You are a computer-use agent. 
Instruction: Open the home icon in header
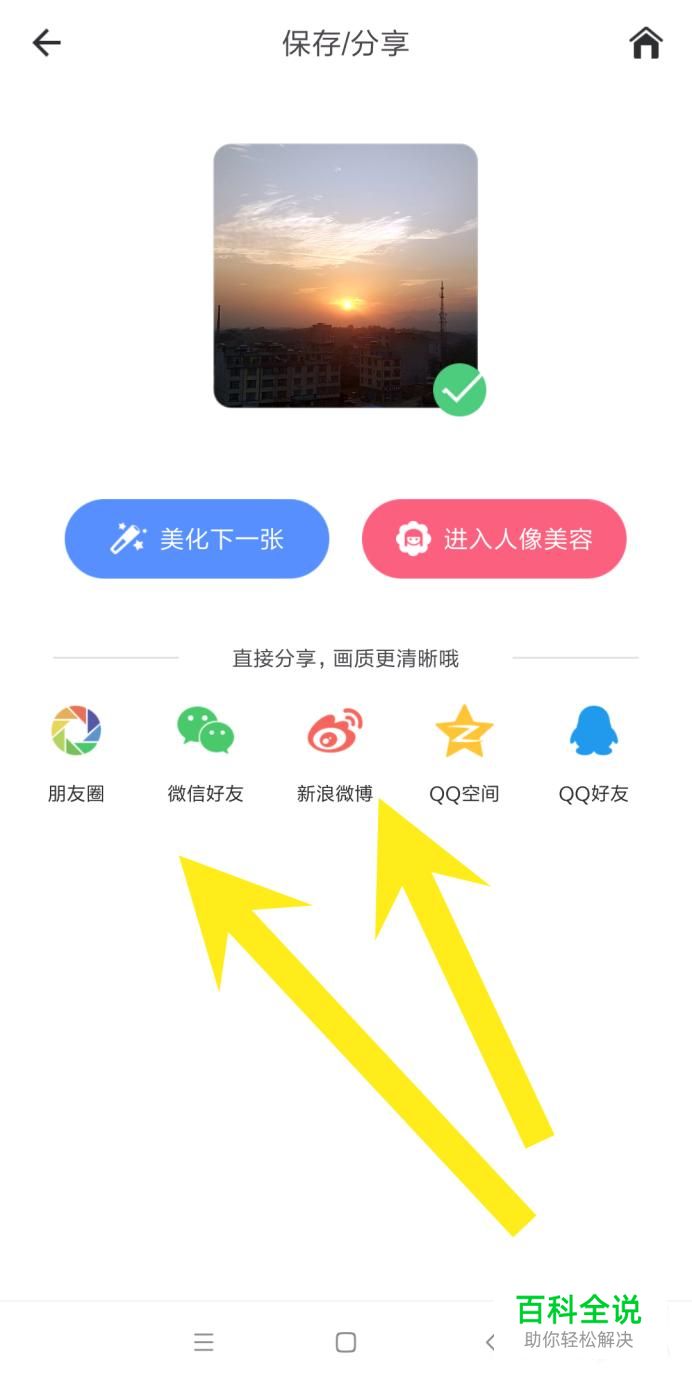coord(645,43)
